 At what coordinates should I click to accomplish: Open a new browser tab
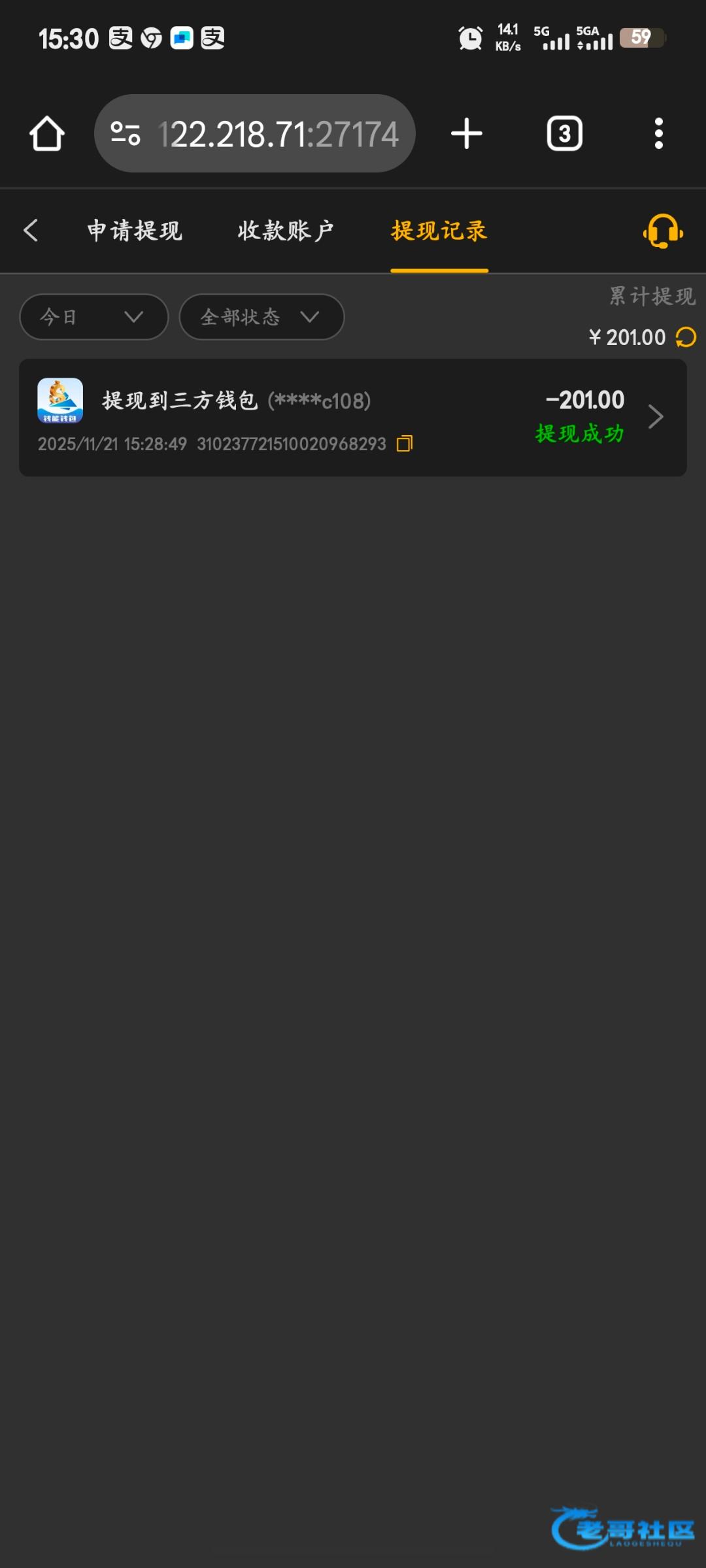point(467,134)
